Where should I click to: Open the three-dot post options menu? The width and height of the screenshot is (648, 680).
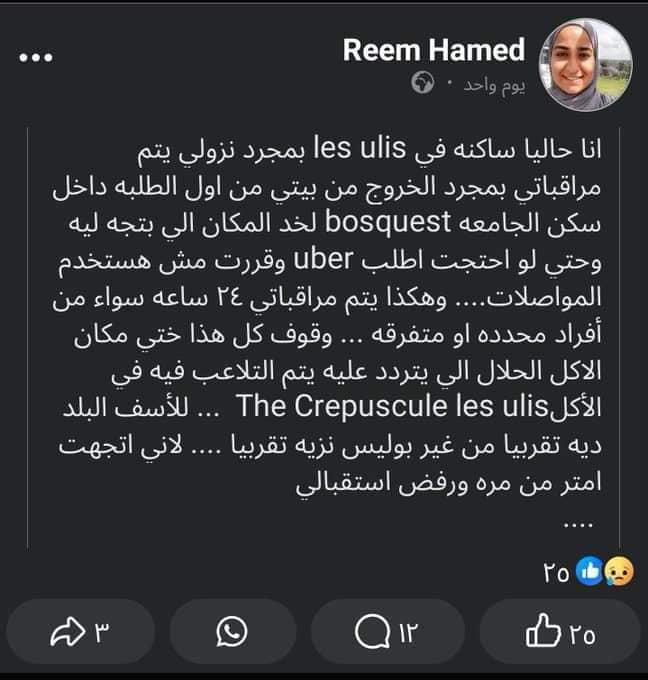tap(36, 56)
